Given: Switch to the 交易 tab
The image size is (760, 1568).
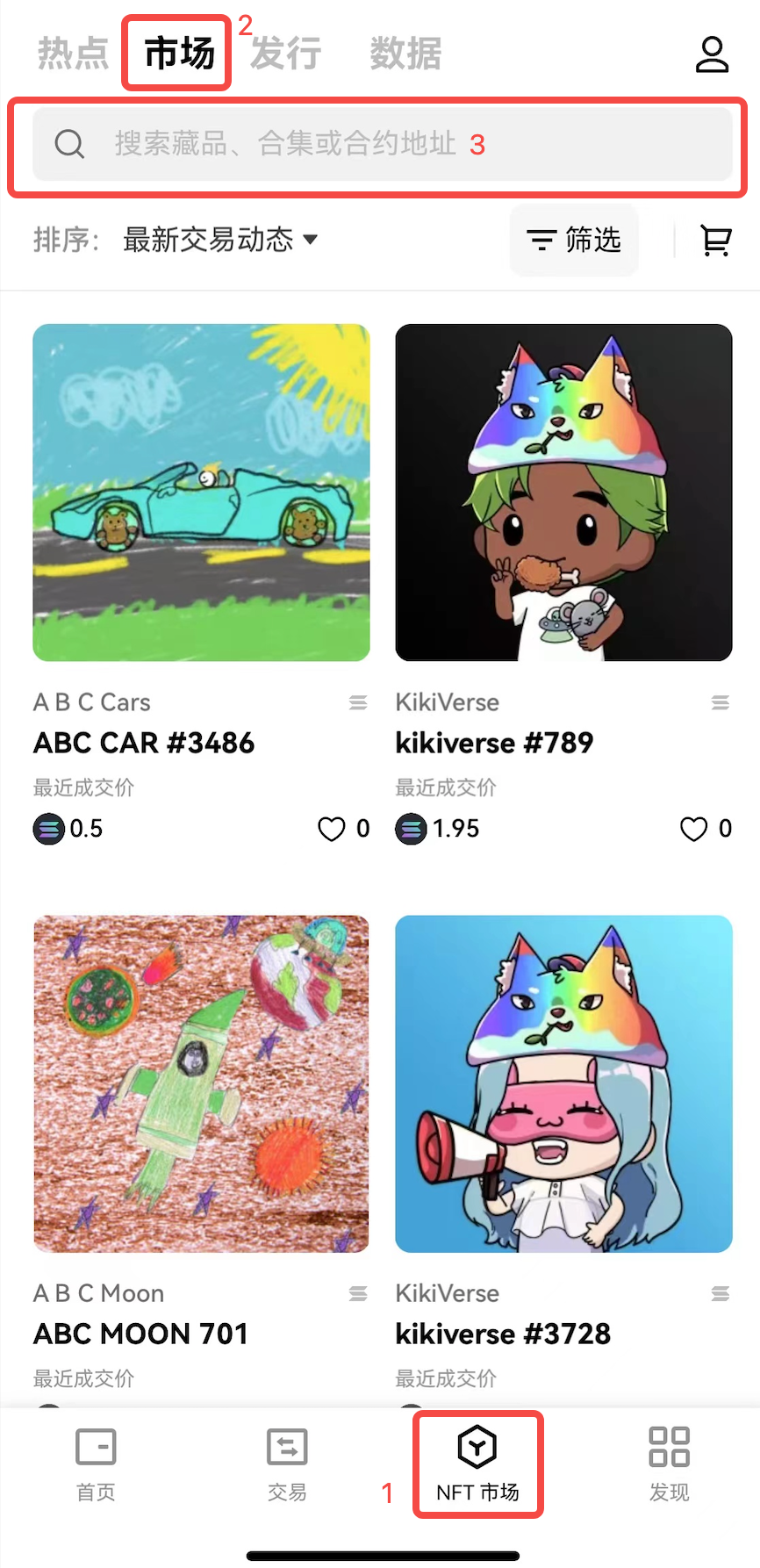Looking at the screenshot, I should pyautogui.click(x=287, y=1464).
